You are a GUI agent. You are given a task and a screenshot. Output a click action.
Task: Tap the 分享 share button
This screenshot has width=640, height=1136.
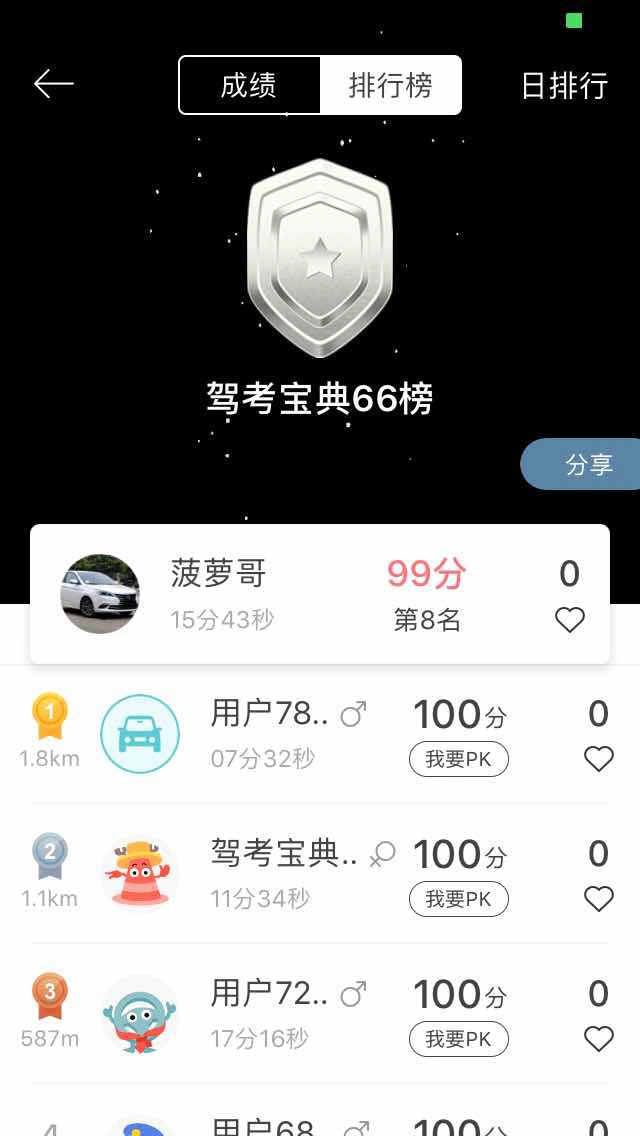(586, 465)
